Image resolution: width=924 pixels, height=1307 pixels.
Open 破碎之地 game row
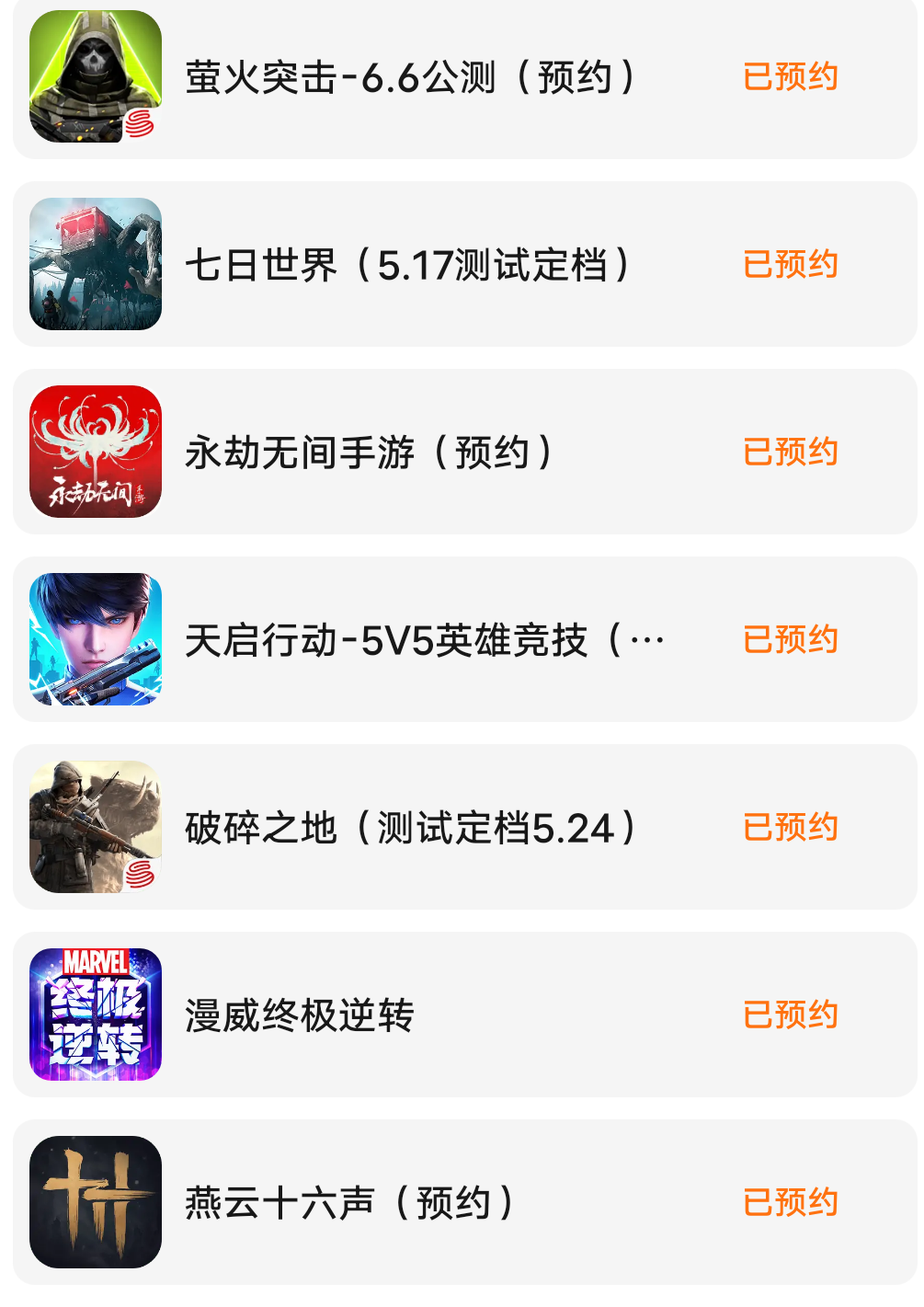click(409, 829)
